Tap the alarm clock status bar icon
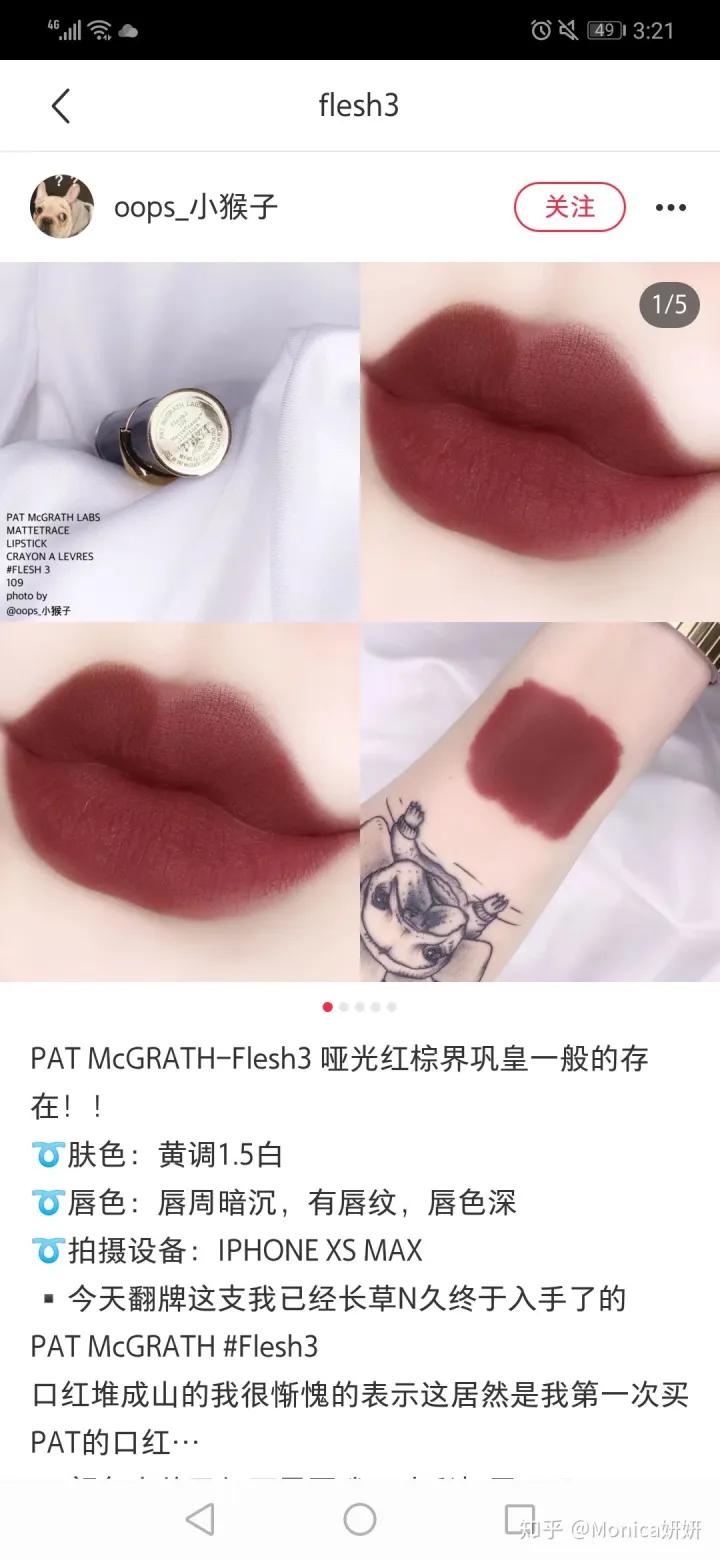Viewport: 720px width, 1560px height. coord(541,30)
